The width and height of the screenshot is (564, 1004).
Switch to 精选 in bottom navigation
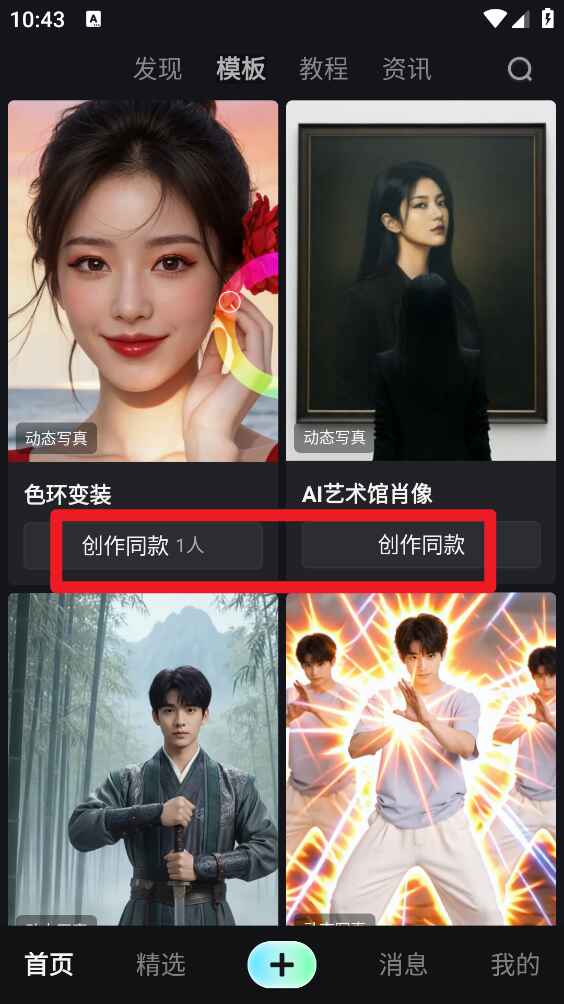pyautogui.click(x=161, y=964)
